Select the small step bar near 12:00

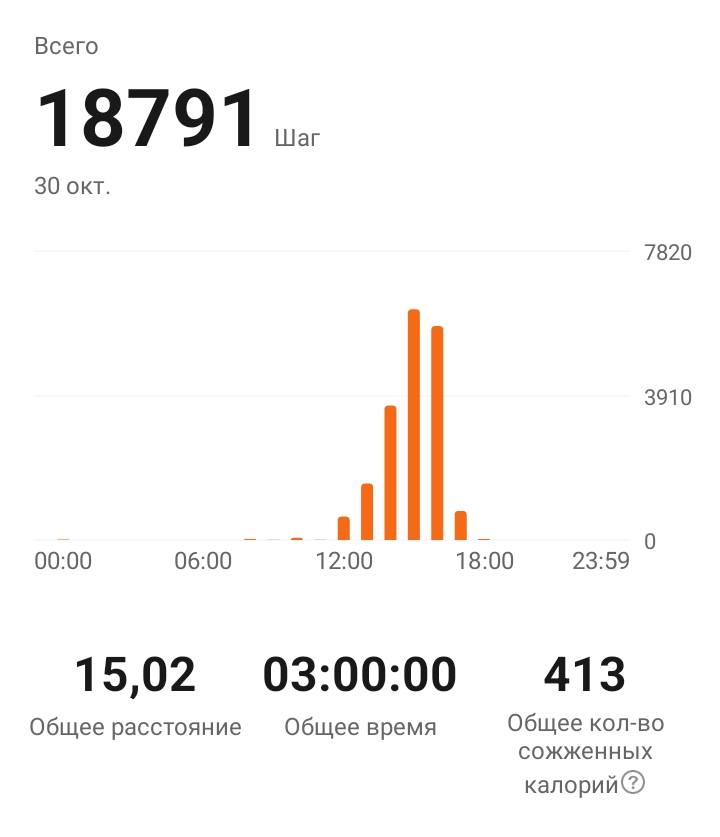click(343, 528)
